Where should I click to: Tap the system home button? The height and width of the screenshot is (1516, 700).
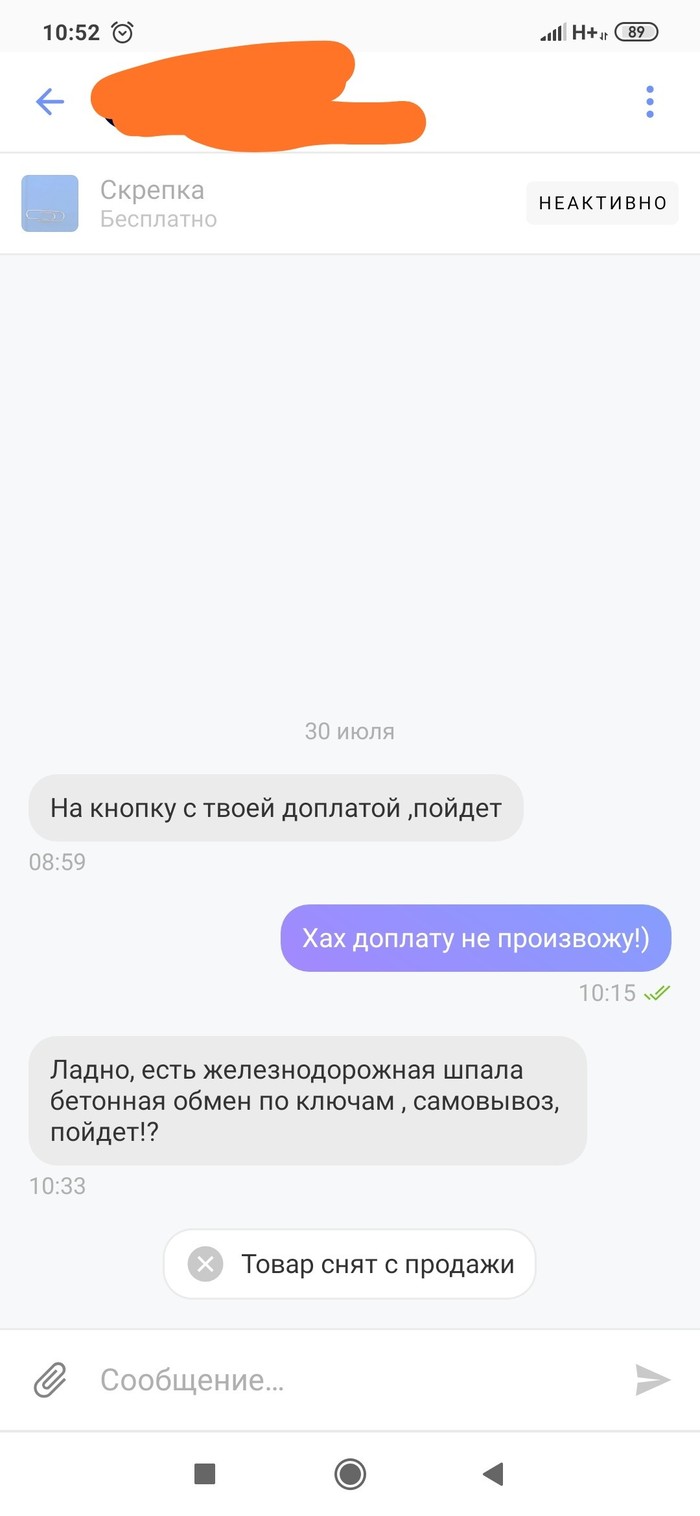pos(350,1473)
